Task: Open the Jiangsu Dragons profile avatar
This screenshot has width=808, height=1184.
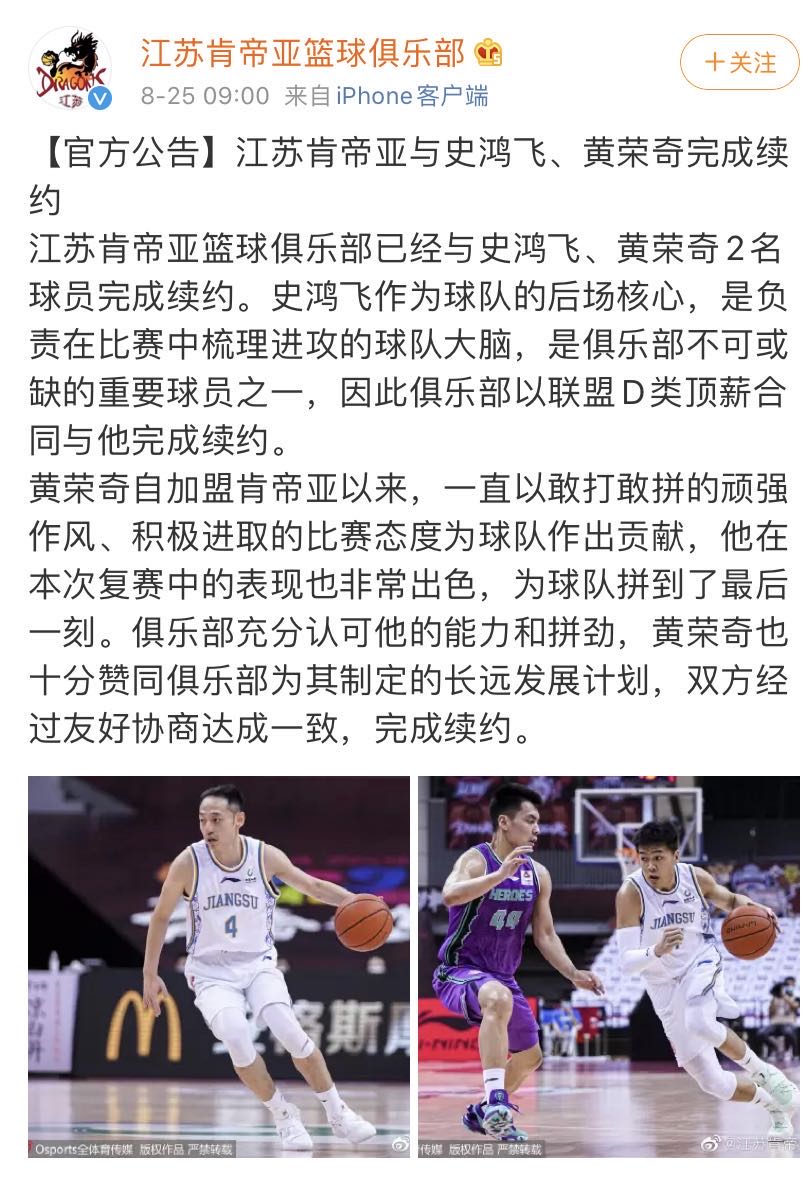Action: [x=70, y=67]
